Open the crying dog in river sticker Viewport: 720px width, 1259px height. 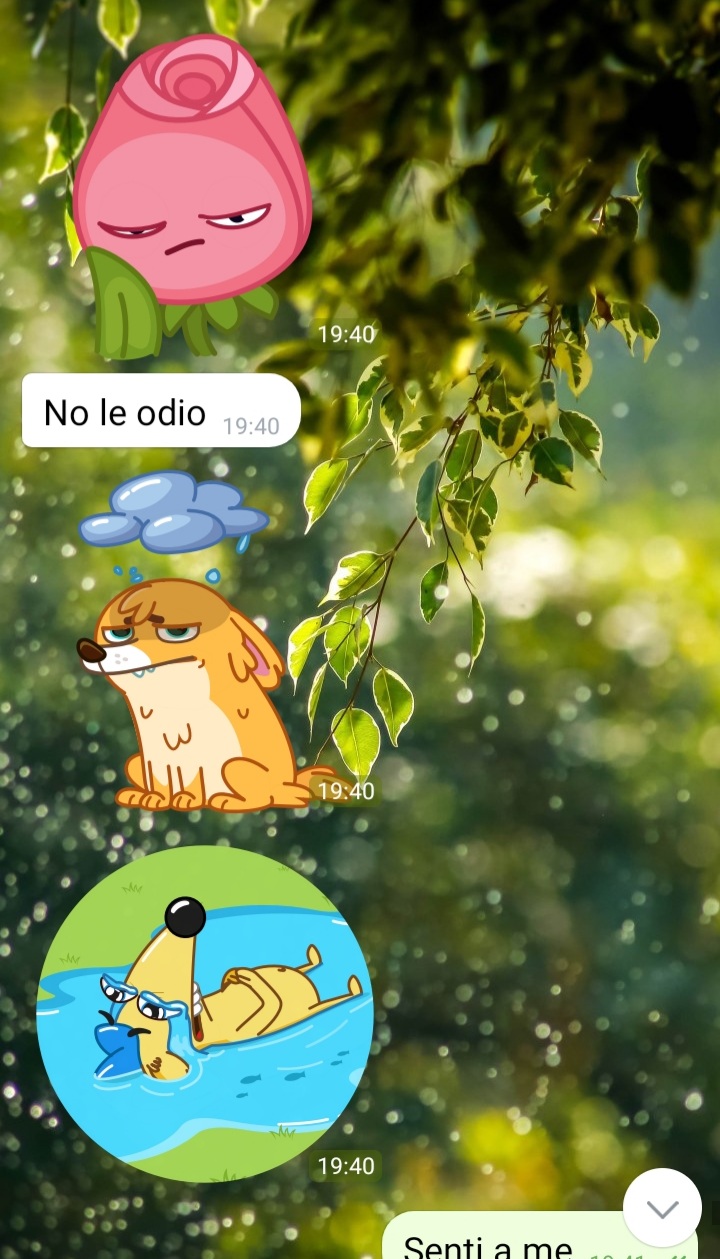click(x=205, y=1013)
